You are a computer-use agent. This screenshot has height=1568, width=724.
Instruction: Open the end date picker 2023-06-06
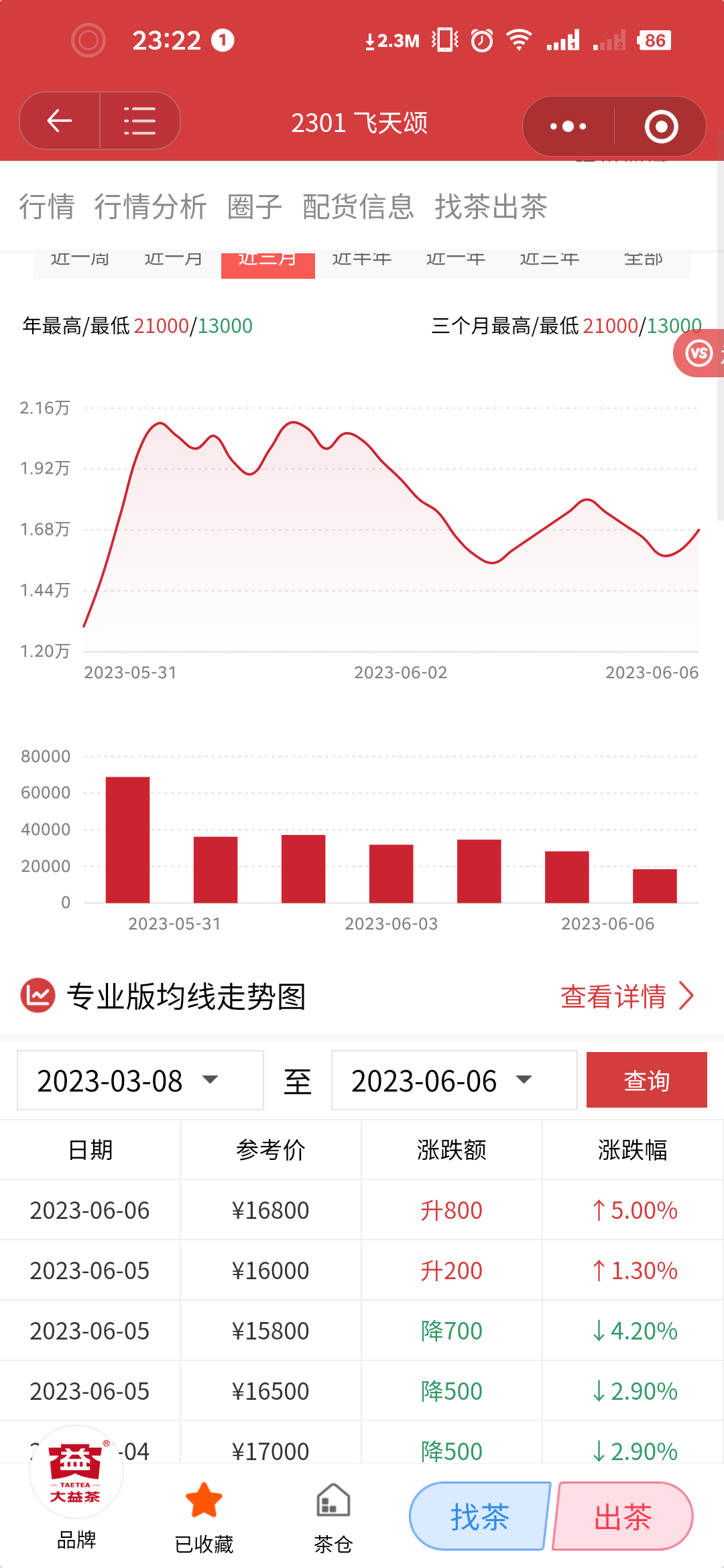[x=455, y=1080]
